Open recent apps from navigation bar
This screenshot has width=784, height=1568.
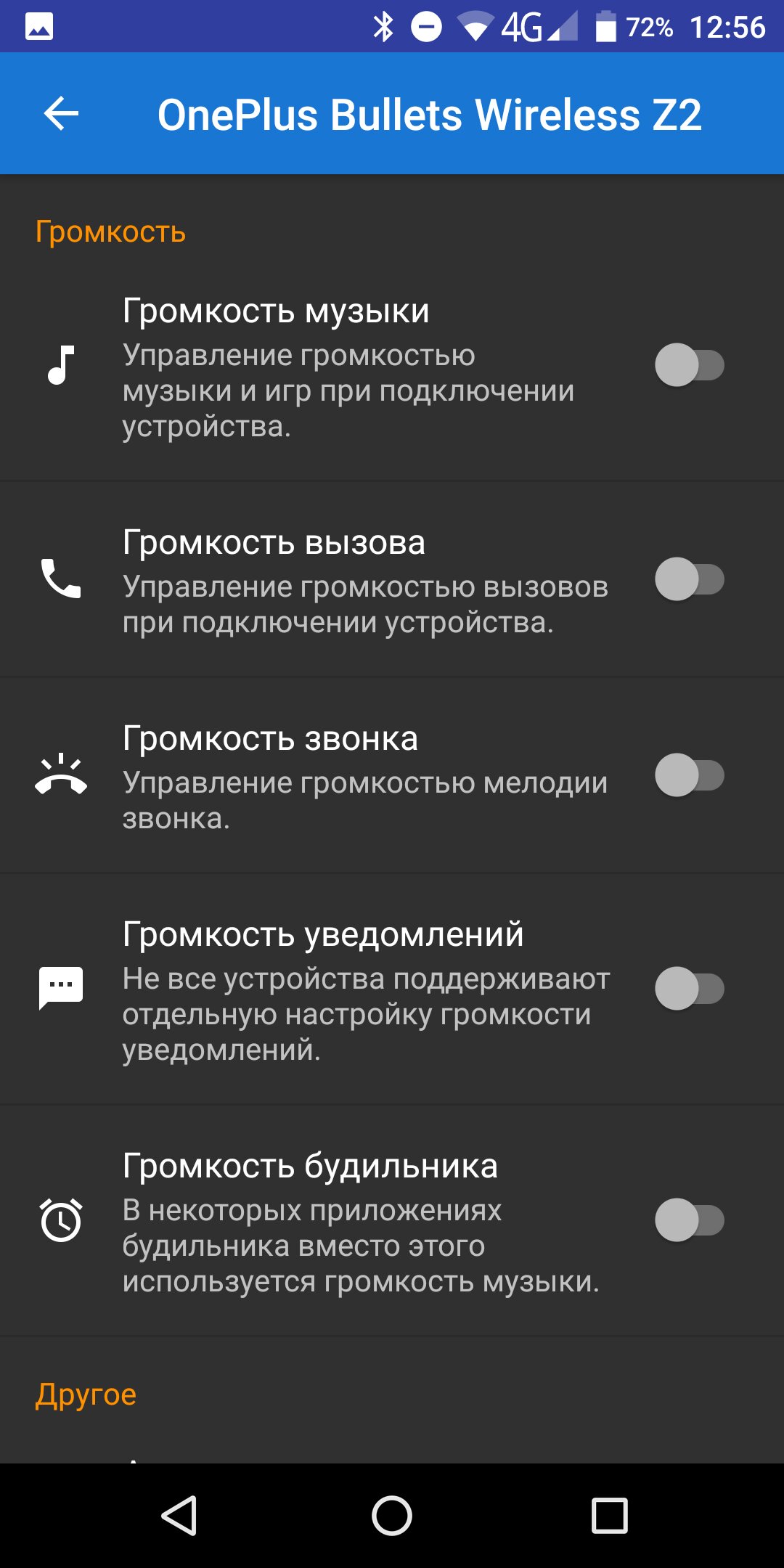pyautogui.click(x=610, y=1516)
